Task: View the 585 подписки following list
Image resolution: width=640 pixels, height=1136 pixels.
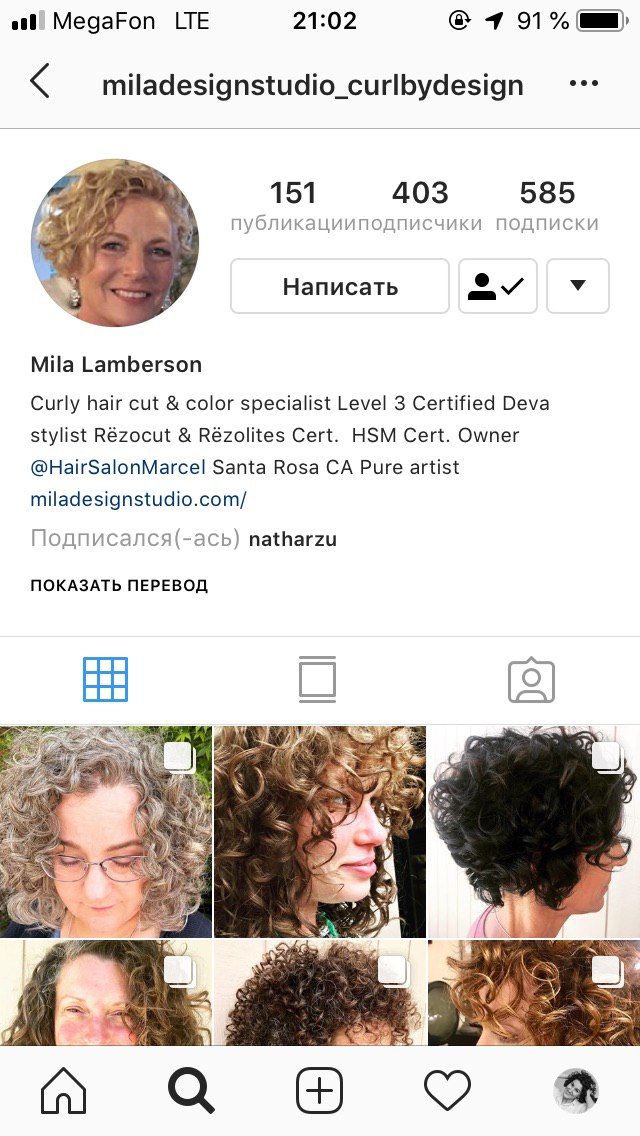Action: (547, 206)
